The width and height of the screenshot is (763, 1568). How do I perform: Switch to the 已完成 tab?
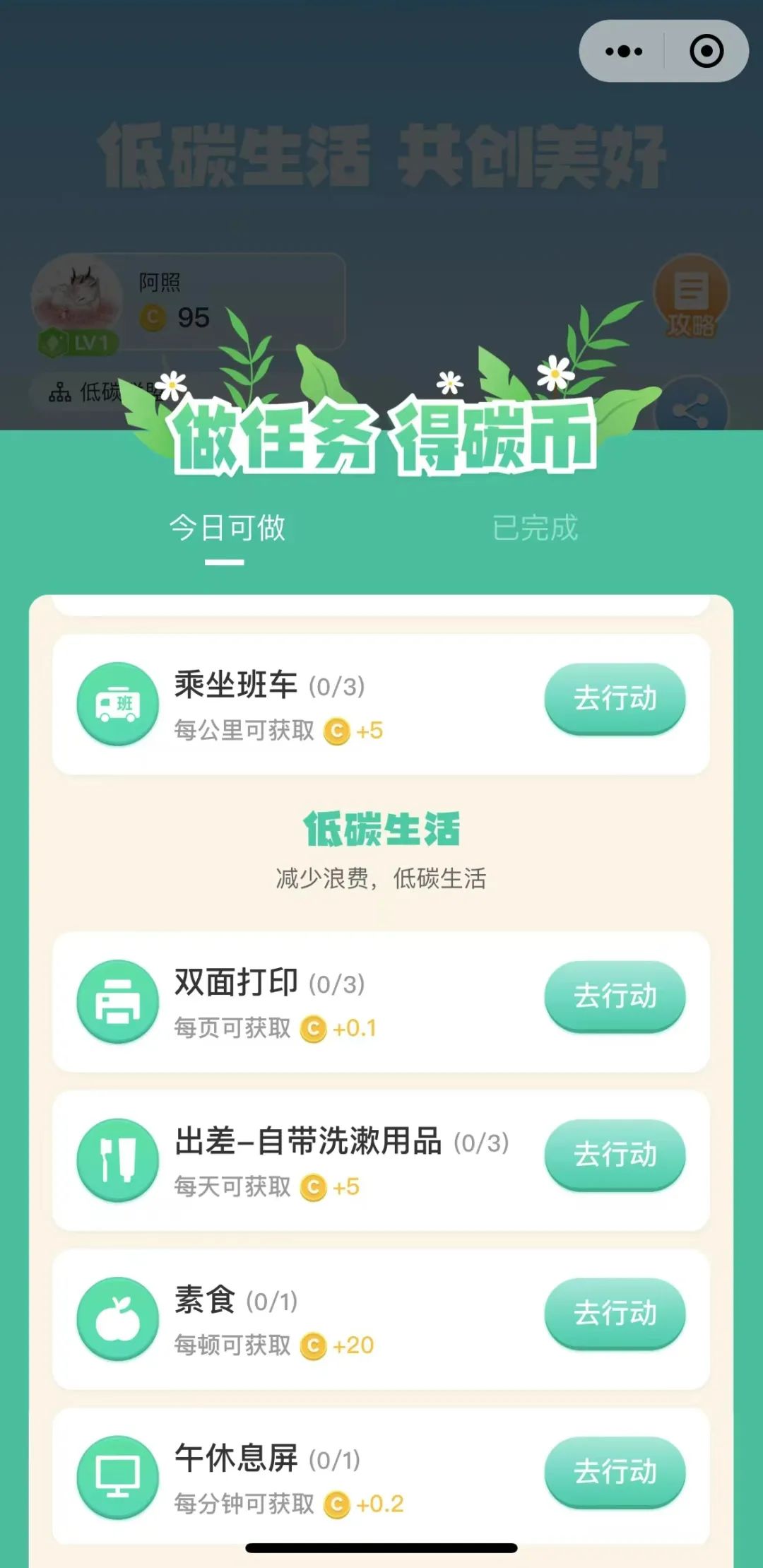pos(535,528)
